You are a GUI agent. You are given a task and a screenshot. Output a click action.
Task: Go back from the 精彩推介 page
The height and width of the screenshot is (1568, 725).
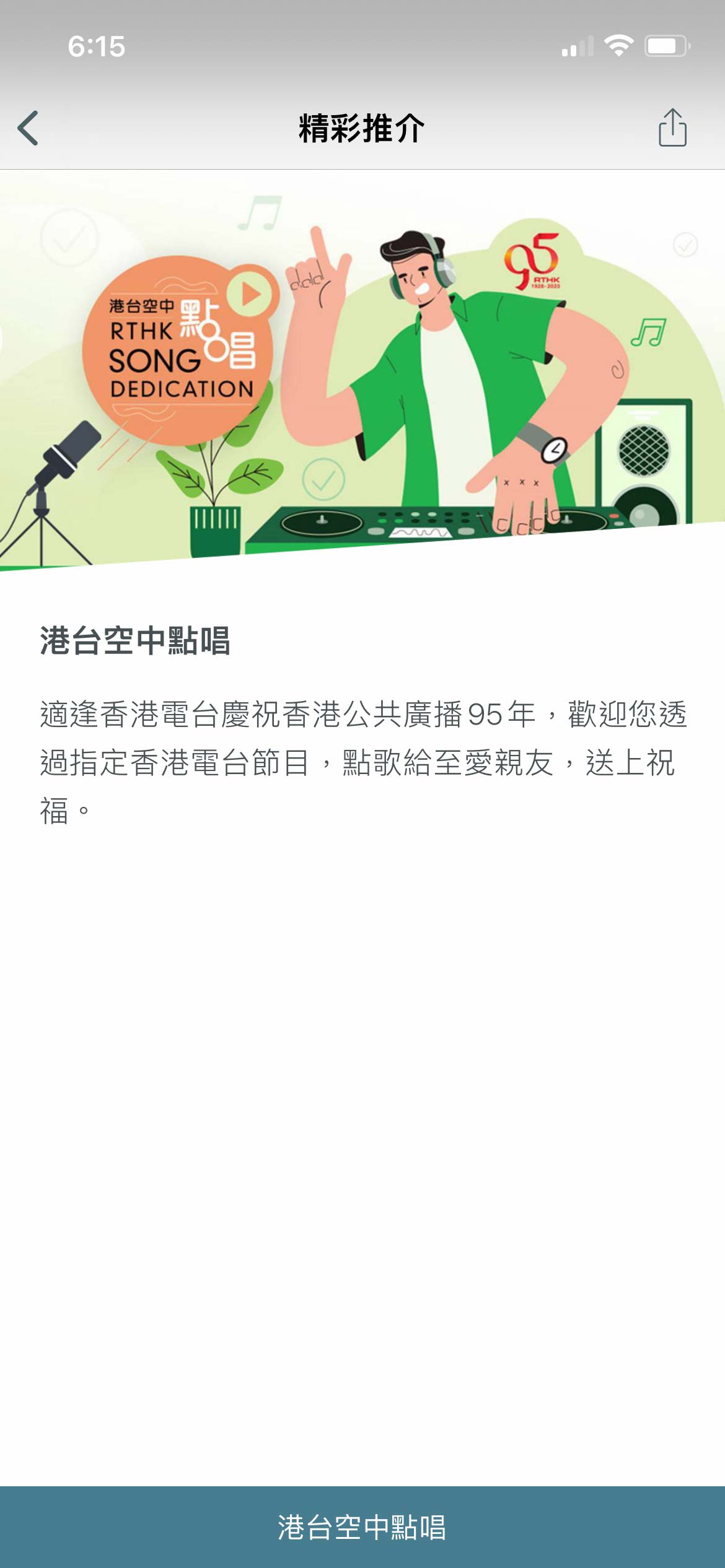[28, 128]
